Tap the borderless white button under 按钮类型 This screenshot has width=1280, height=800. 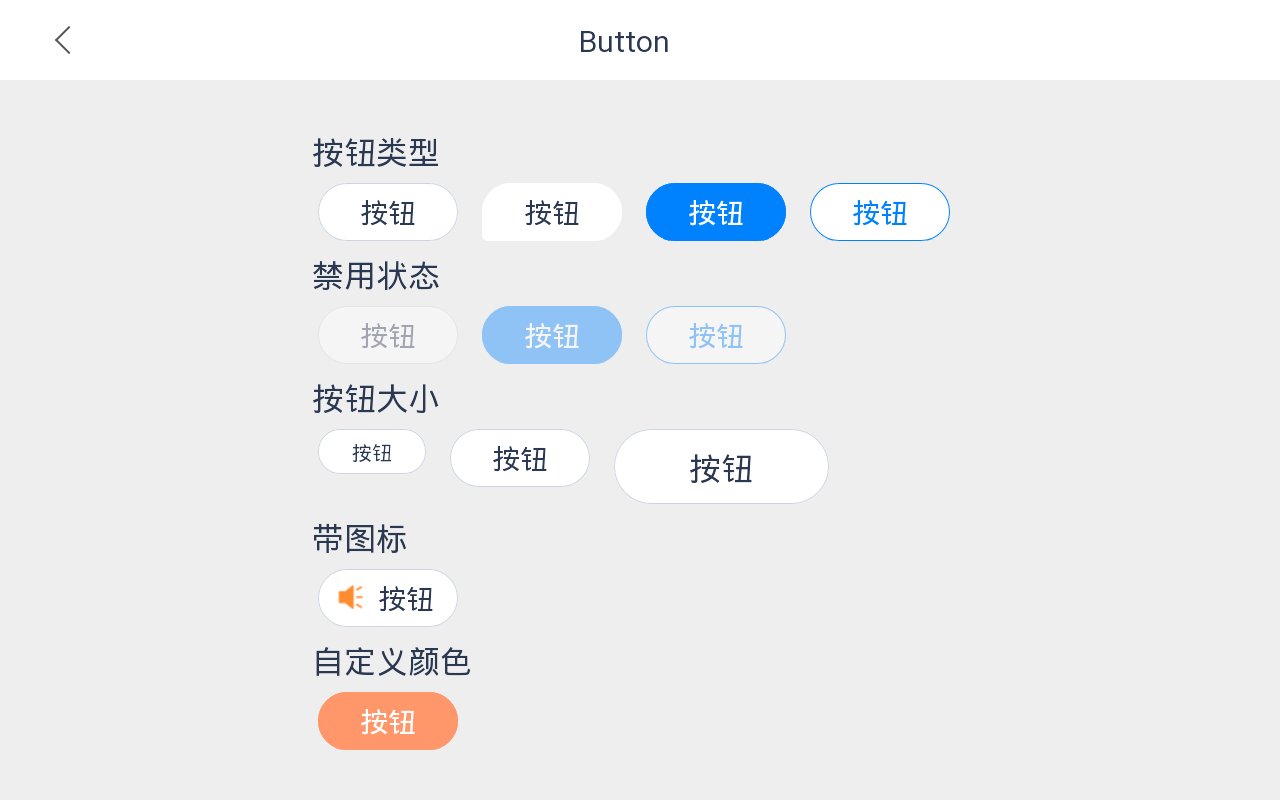click(552, 212)
